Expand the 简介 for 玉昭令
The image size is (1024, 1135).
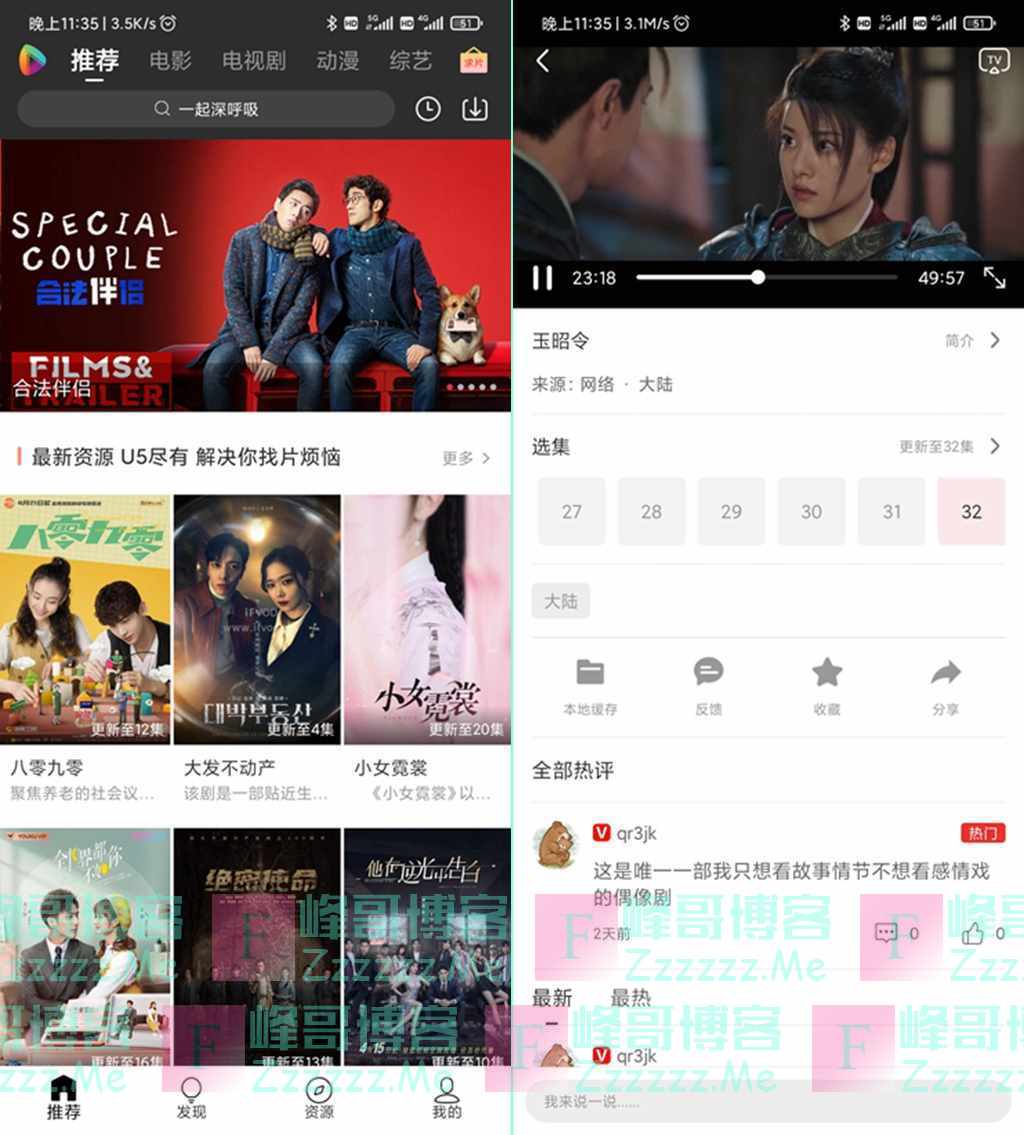coord(973,341)
